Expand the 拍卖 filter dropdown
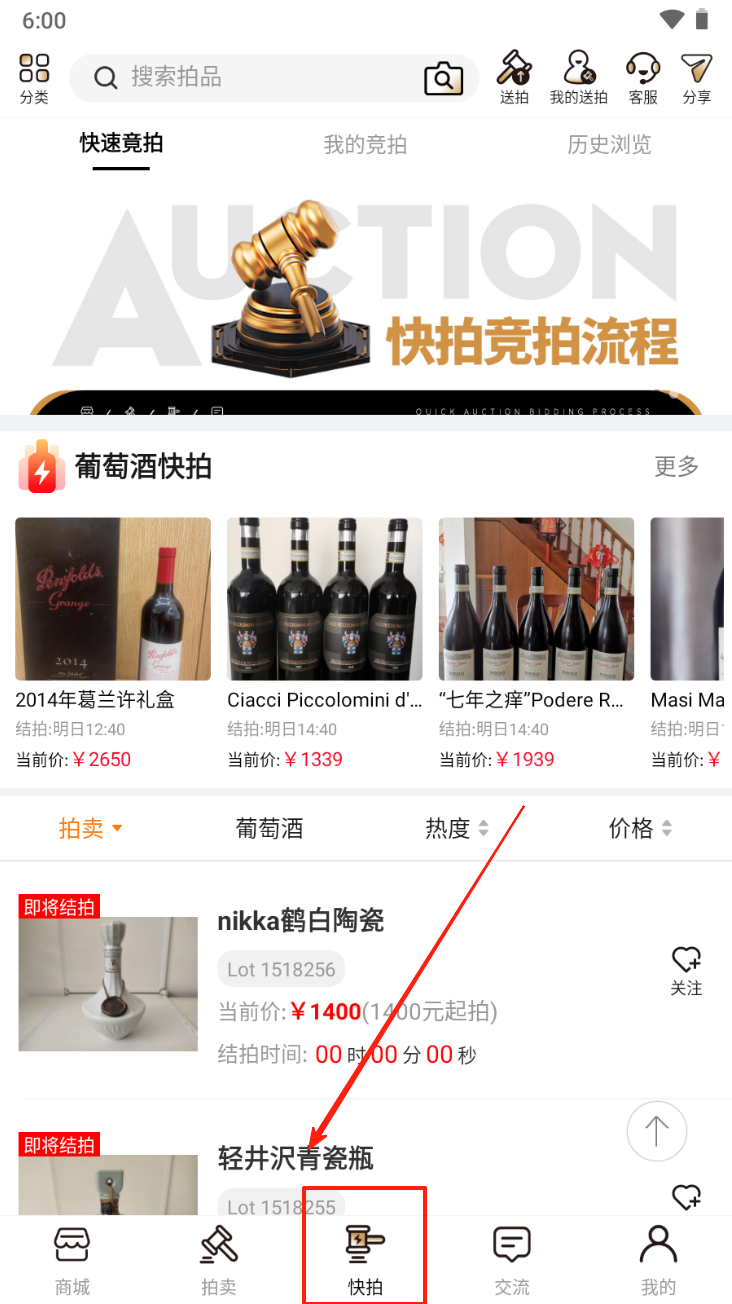 [x=90, y=828]
